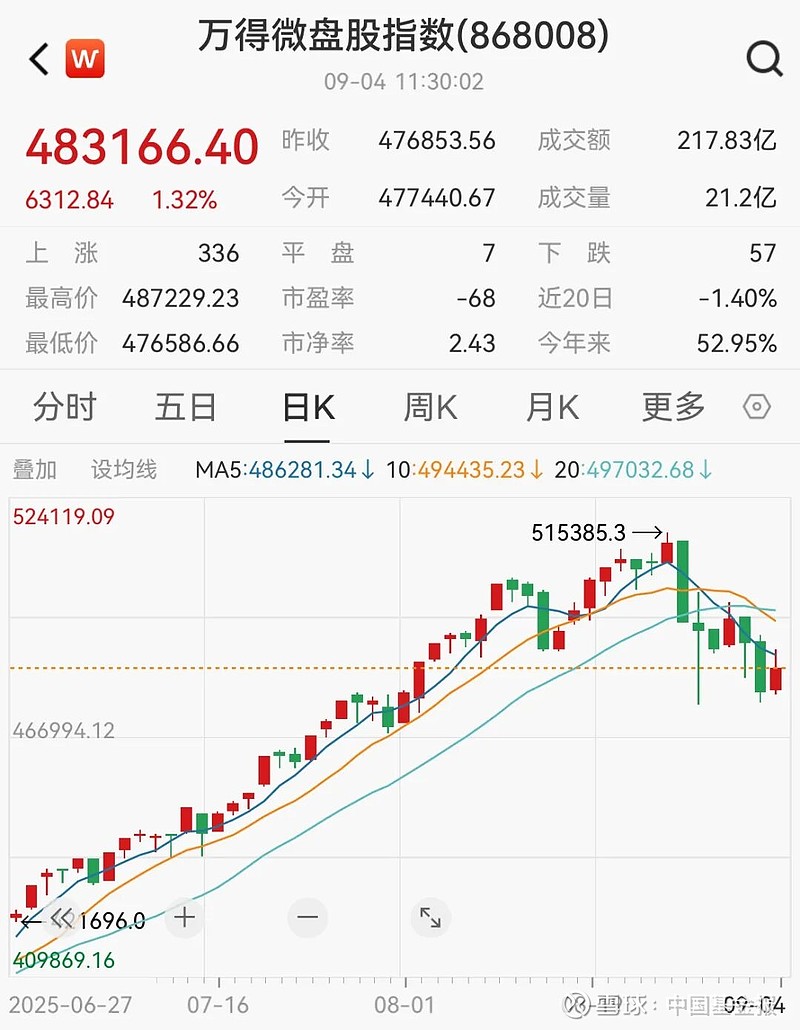Tap the orange W Wind logo icon

pyautogui.click(x=85, y=59)
